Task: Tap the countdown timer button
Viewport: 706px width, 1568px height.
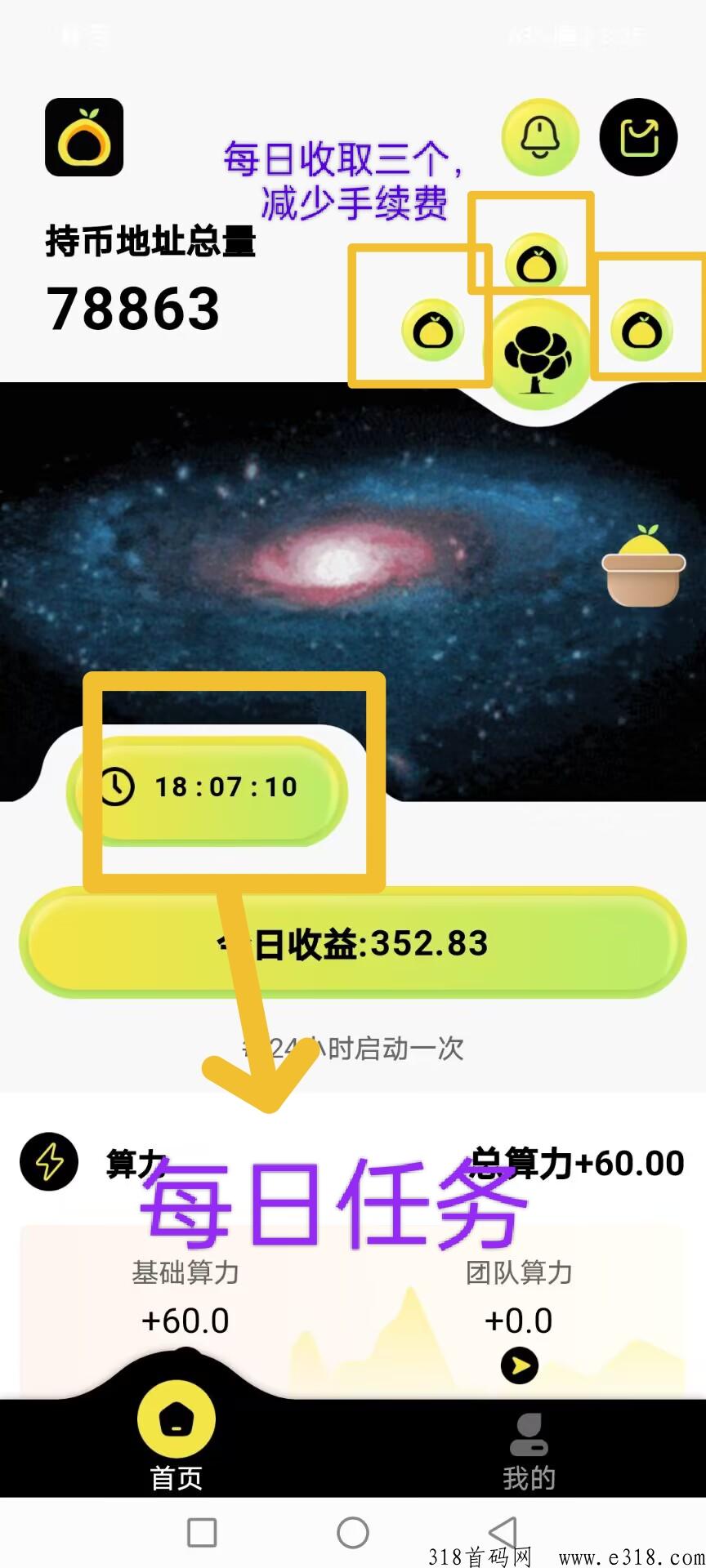Action: 208,787
